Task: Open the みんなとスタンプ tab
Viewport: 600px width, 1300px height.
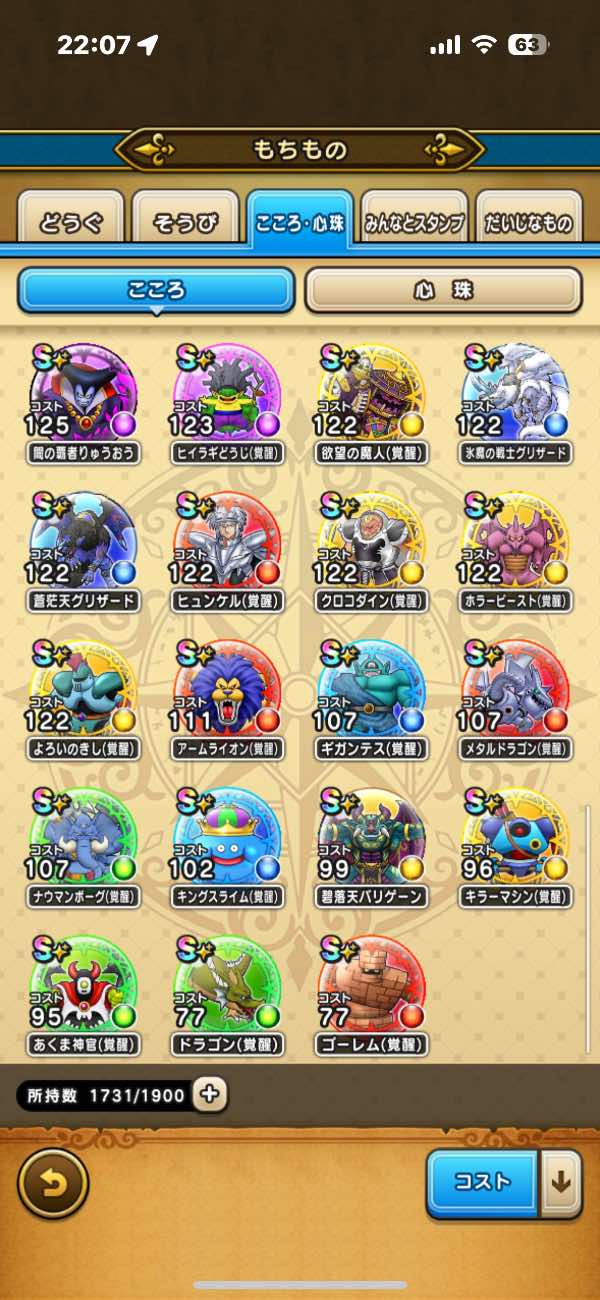Action: [x=414, y=223]
